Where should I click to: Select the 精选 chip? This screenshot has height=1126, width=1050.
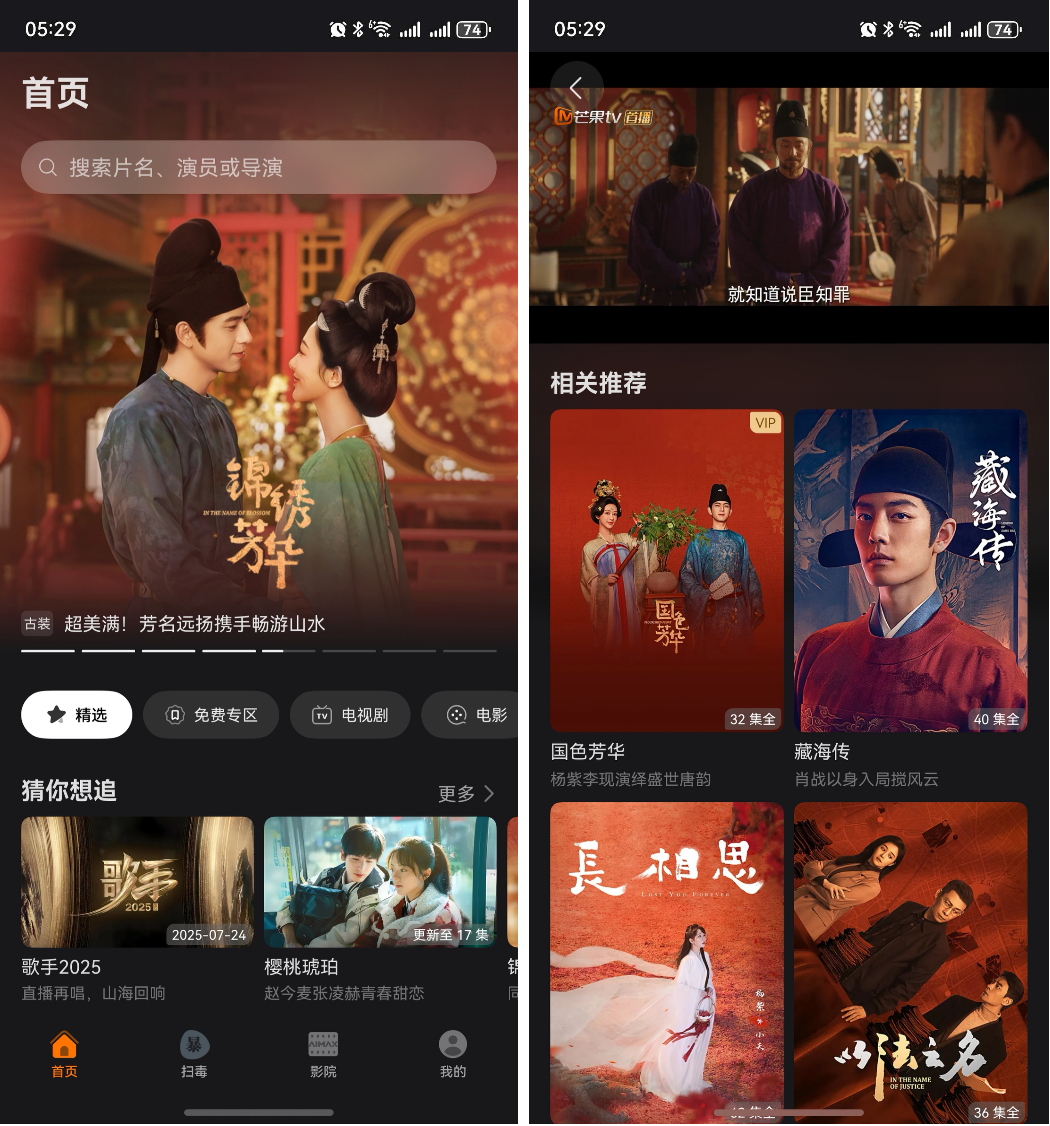77,715
